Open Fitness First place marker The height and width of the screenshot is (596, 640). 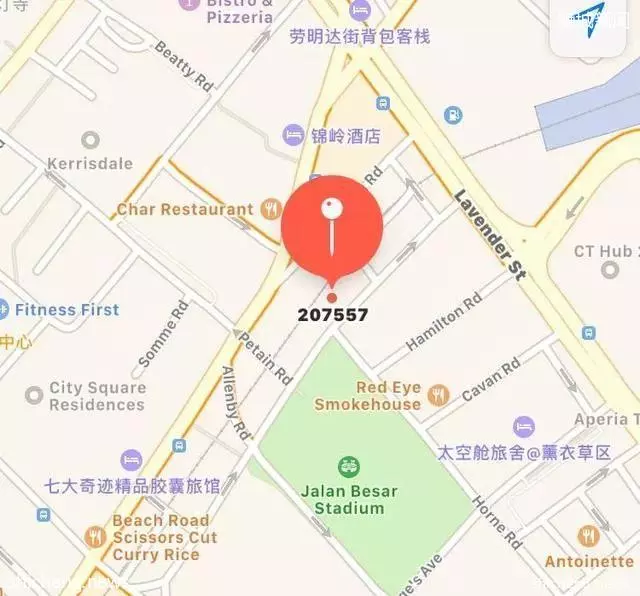(4, 309)
